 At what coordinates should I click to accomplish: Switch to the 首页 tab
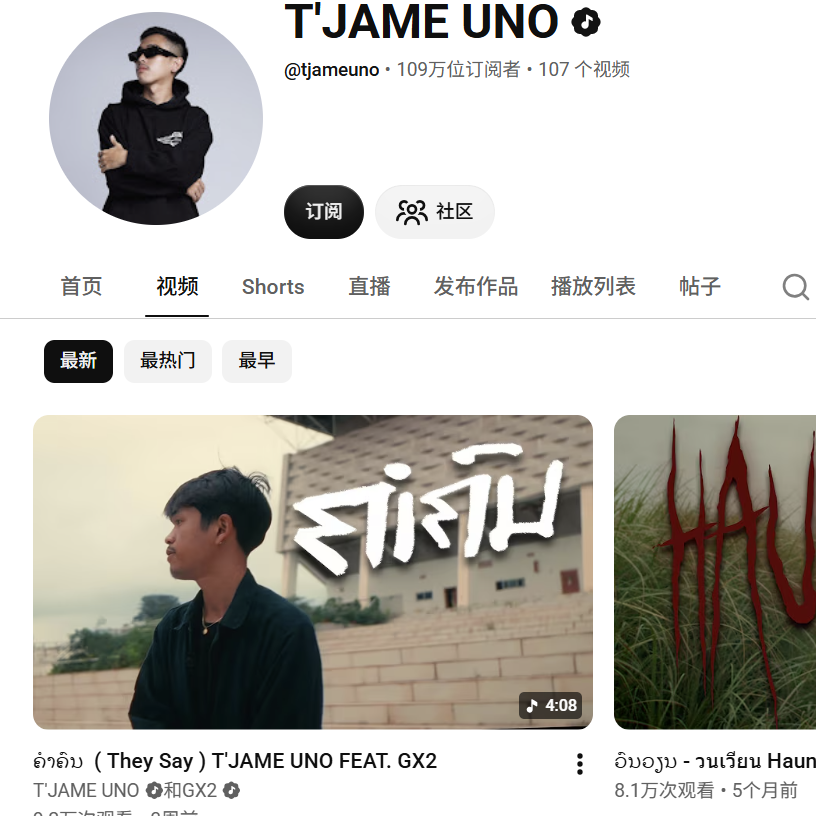[81, 287]
